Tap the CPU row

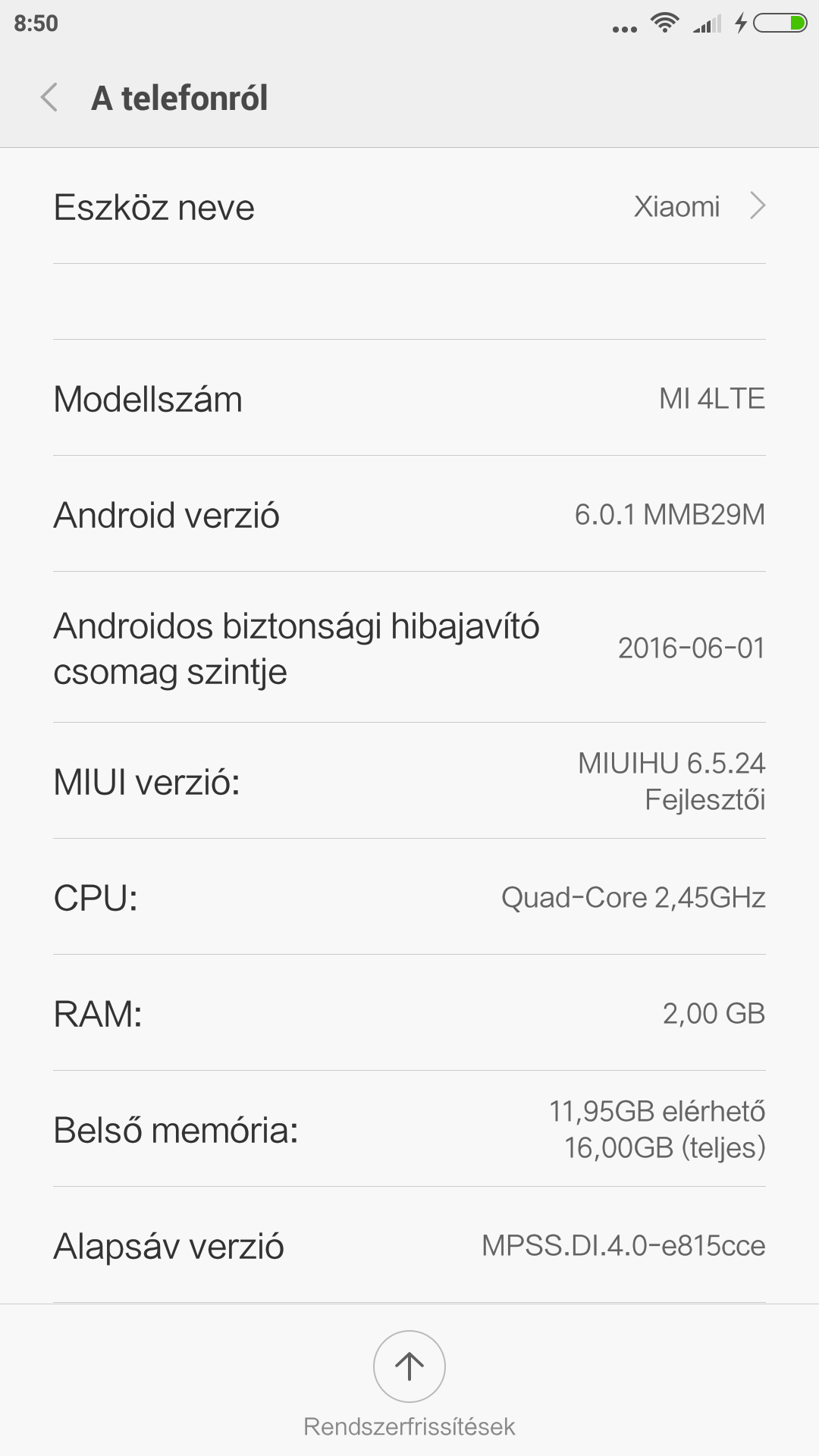point(409,898)
